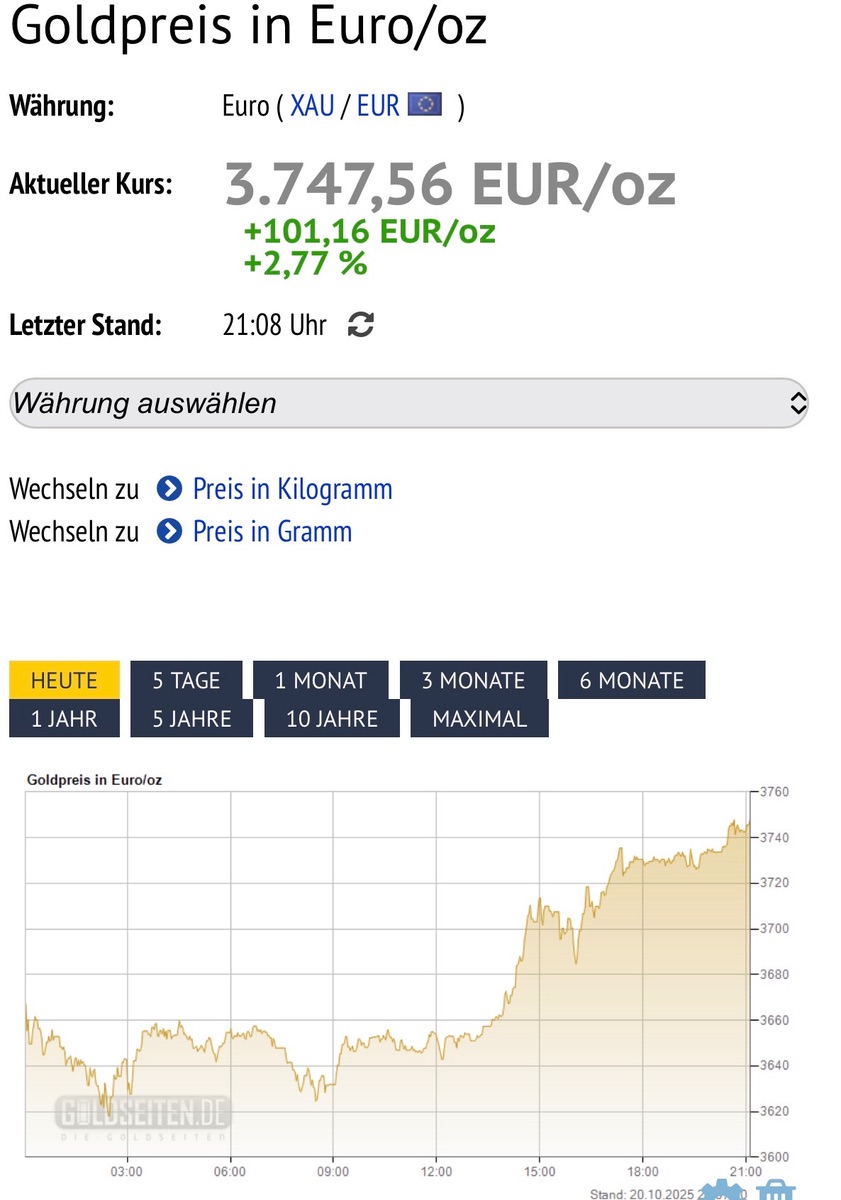The image size is (841, 1200).
Task: Expand the Währung auswählen dropdown
Action: [408, 403]
